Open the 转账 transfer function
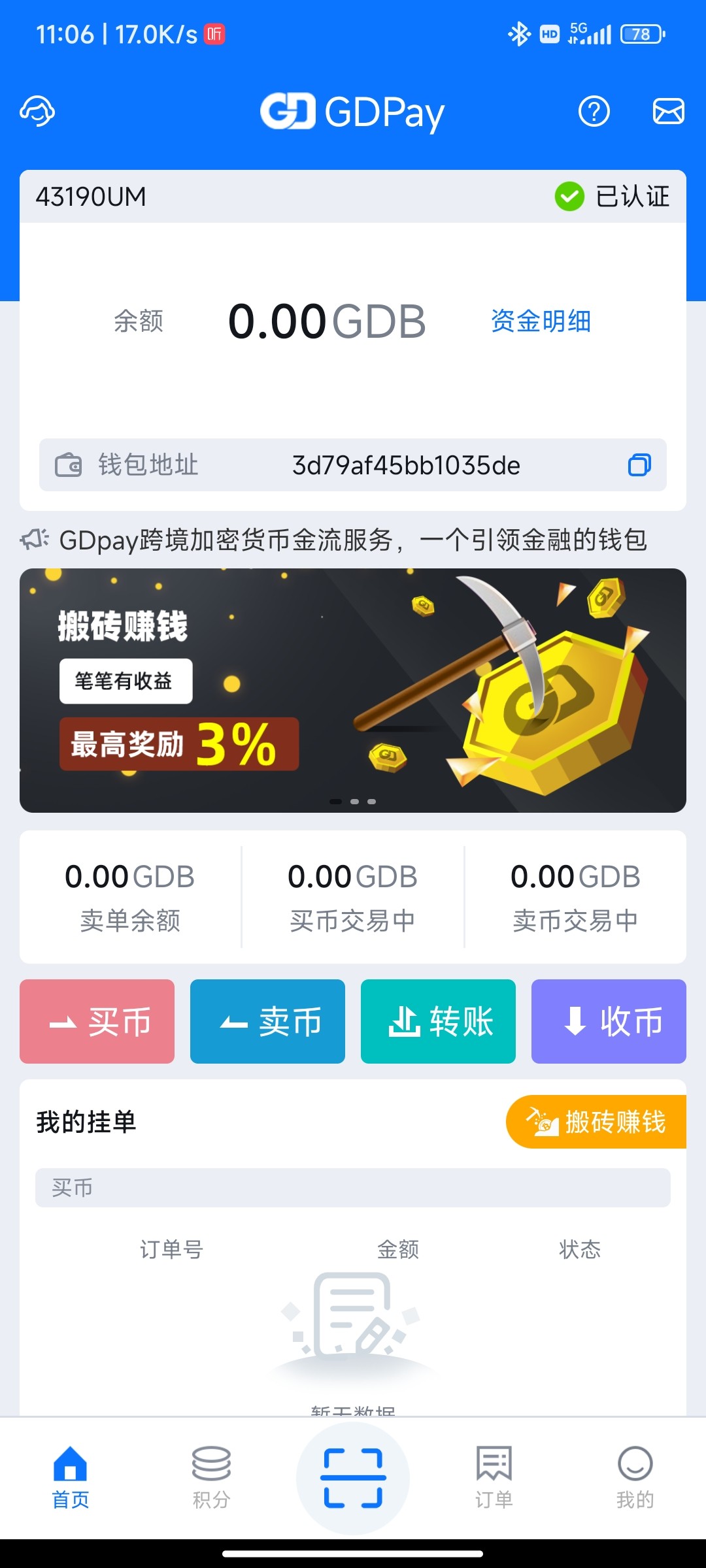The image size is (706, 1568). (x=438, y=1021)
